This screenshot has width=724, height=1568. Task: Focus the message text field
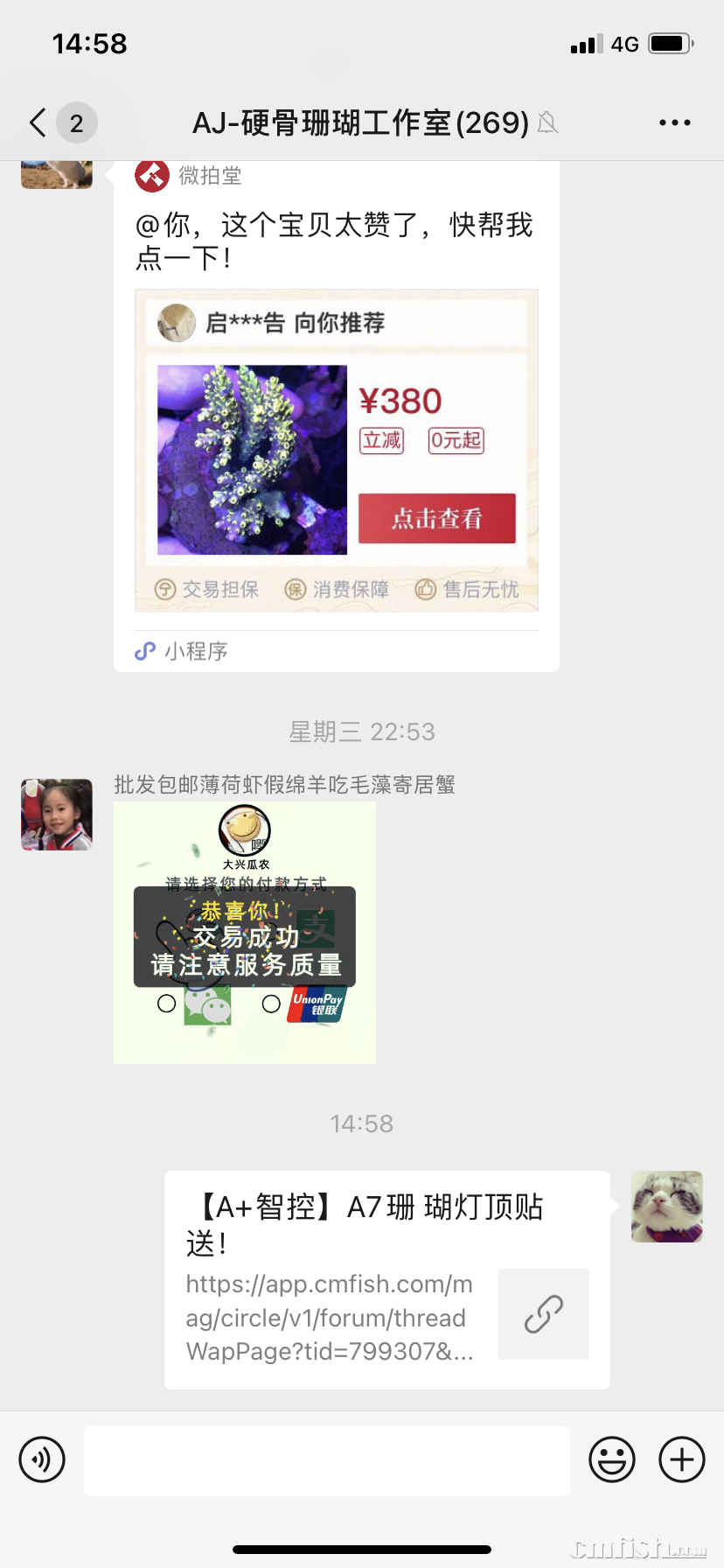coord(327,1459)
